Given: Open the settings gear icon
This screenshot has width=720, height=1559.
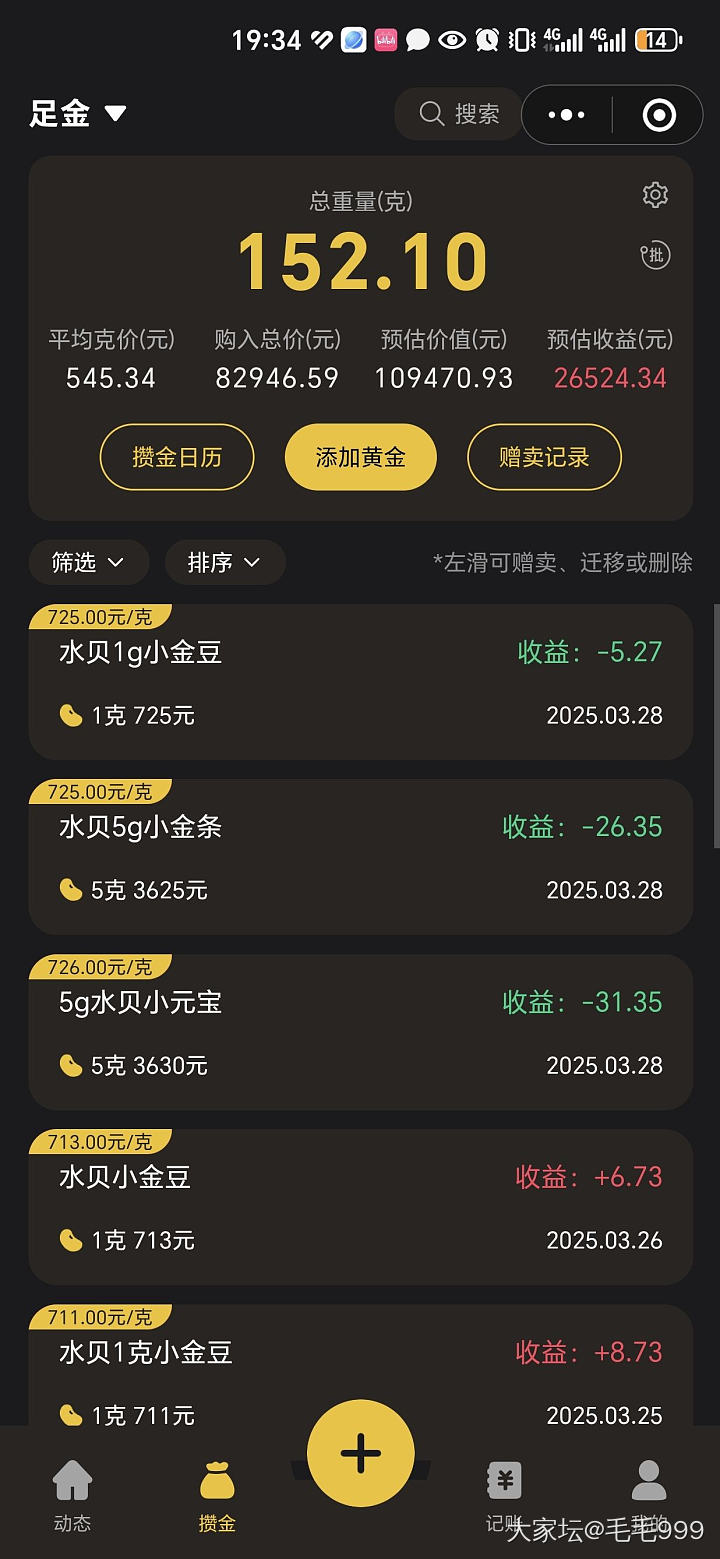Looking at the screenshot, I should 655,195.
